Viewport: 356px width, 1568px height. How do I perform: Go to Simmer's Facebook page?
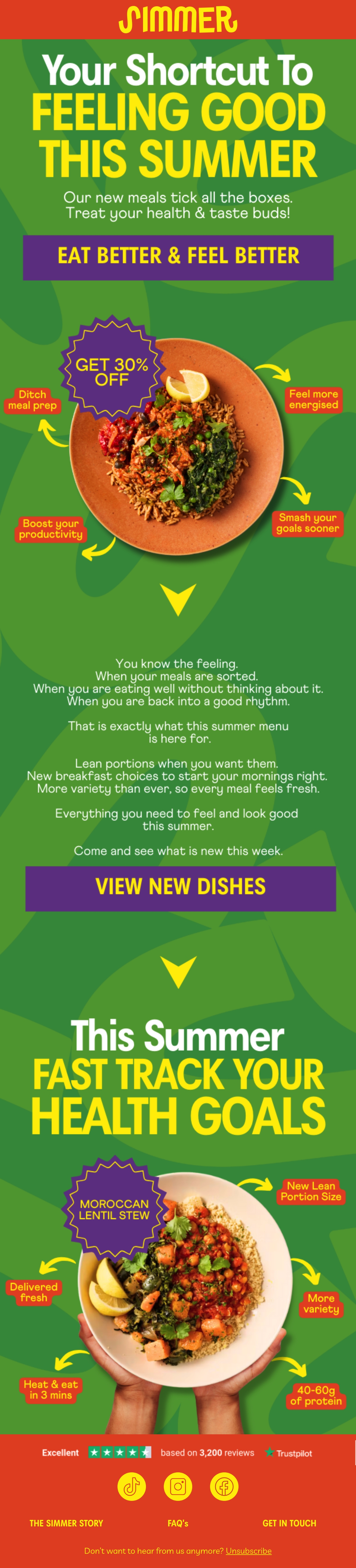tap(224, 1486)
